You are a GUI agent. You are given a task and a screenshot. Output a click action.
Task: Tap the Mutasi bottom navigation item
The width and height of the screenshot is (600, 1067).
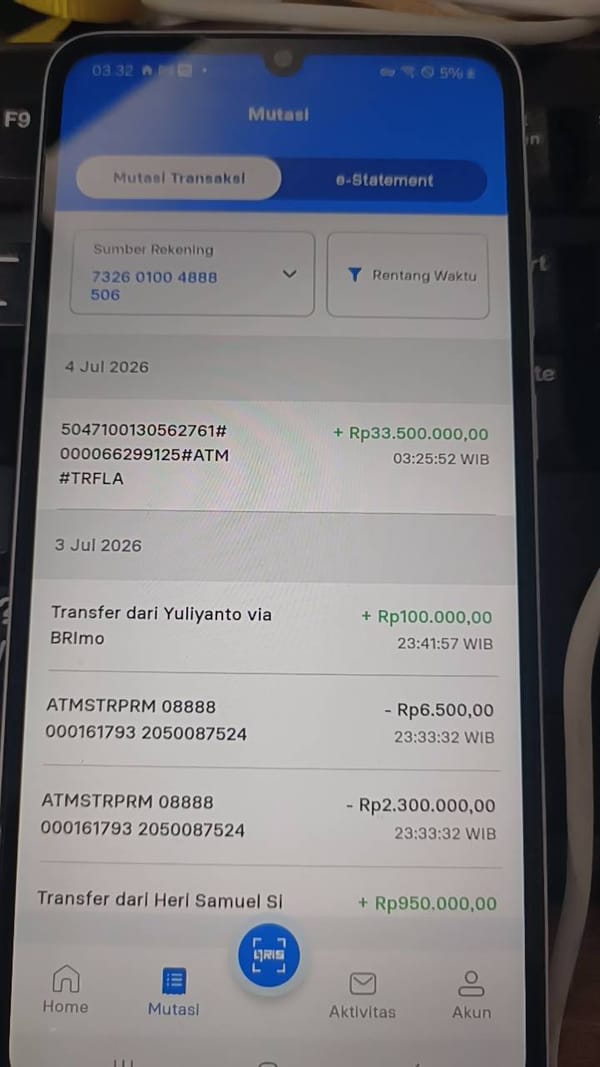[174, 991]
